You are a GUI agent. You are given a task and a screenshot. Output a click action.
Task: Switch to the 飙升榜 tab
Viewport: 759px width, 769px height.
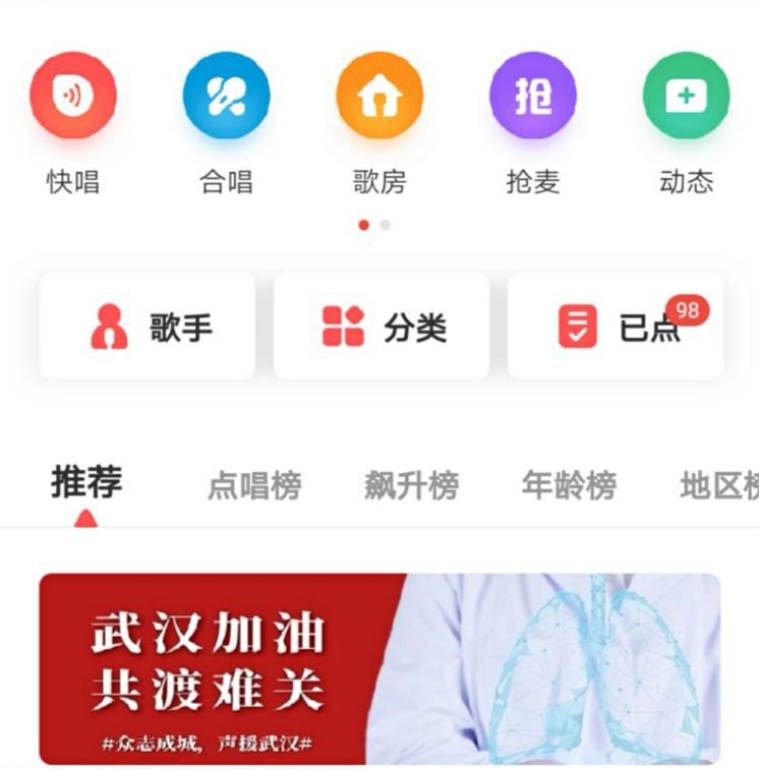(x=411, y=487)
